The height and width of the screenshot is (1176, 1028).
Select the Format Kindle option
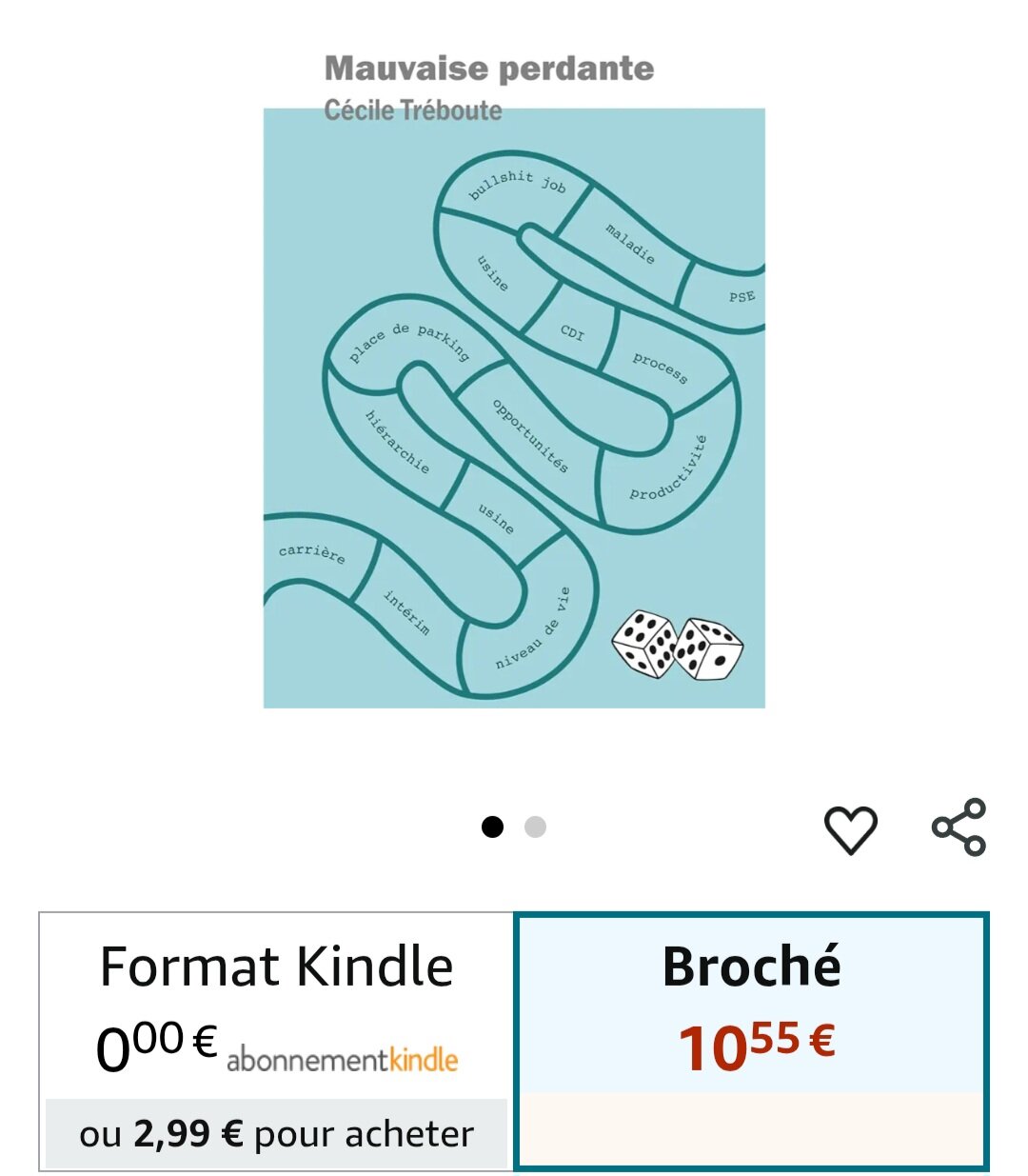click(x=276, y=1009)
